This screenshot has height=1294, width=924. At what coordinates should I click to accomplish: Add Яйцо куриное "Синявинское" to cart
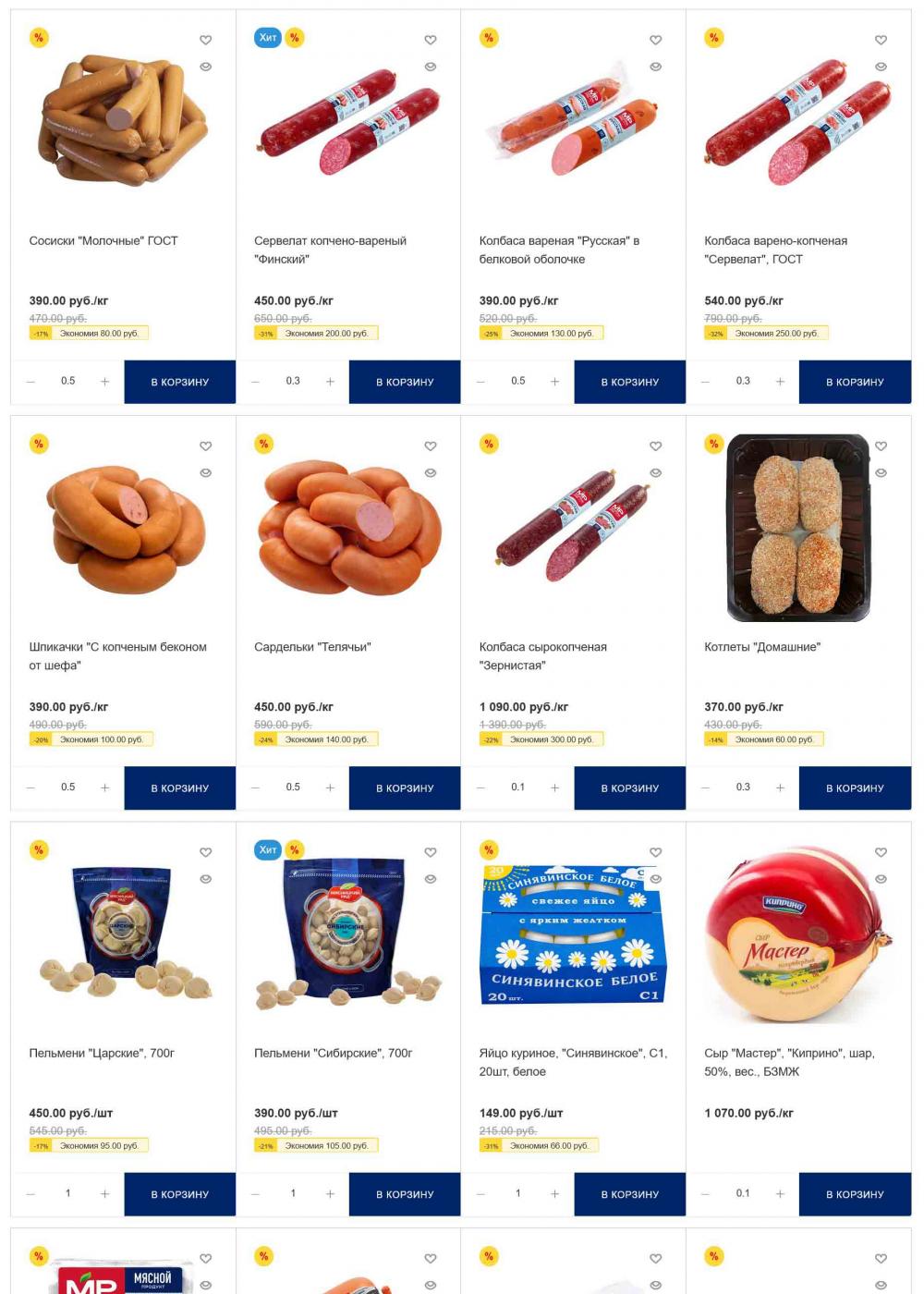(629, 1194)
